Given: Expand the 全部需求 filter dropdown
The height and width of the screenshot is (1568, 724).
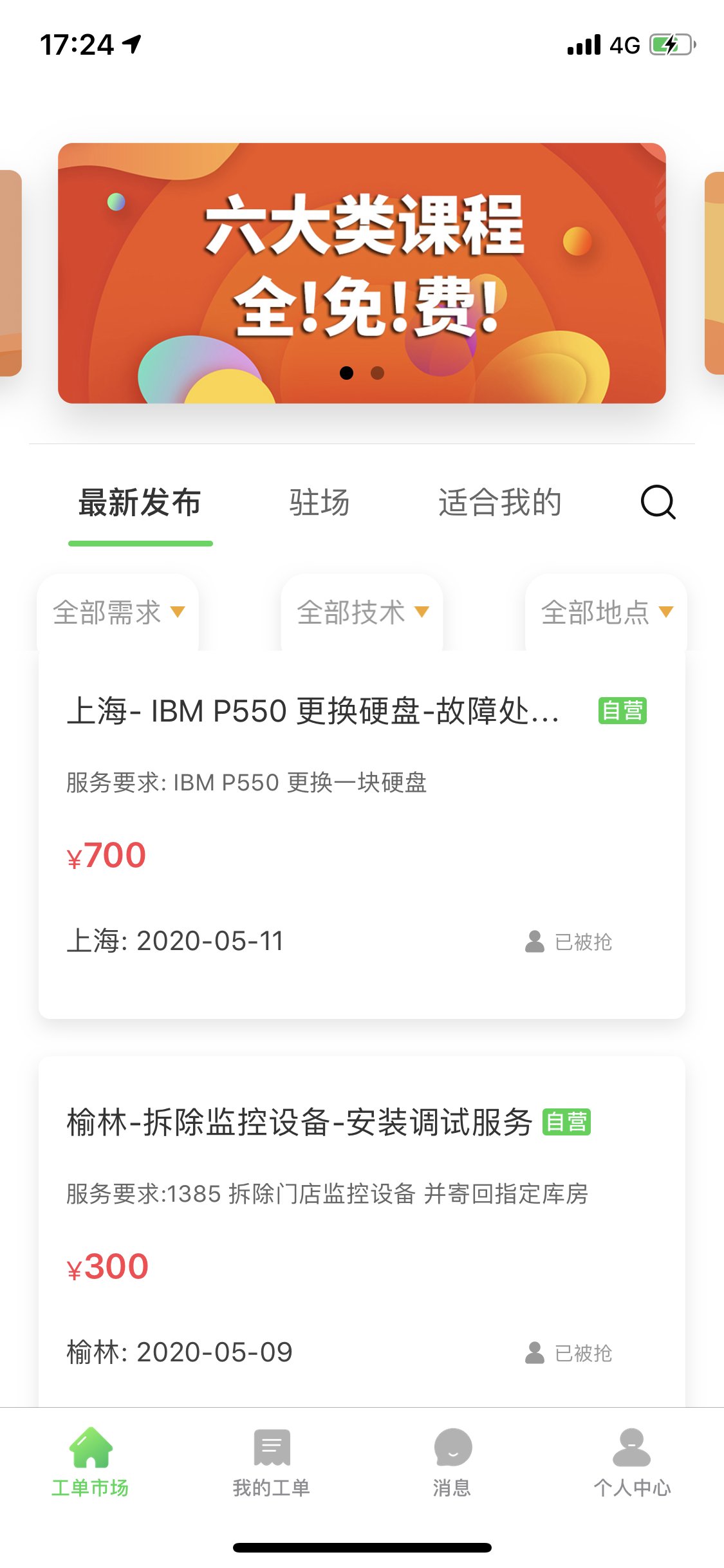Looking at the screenshot, I should point(118,612).
